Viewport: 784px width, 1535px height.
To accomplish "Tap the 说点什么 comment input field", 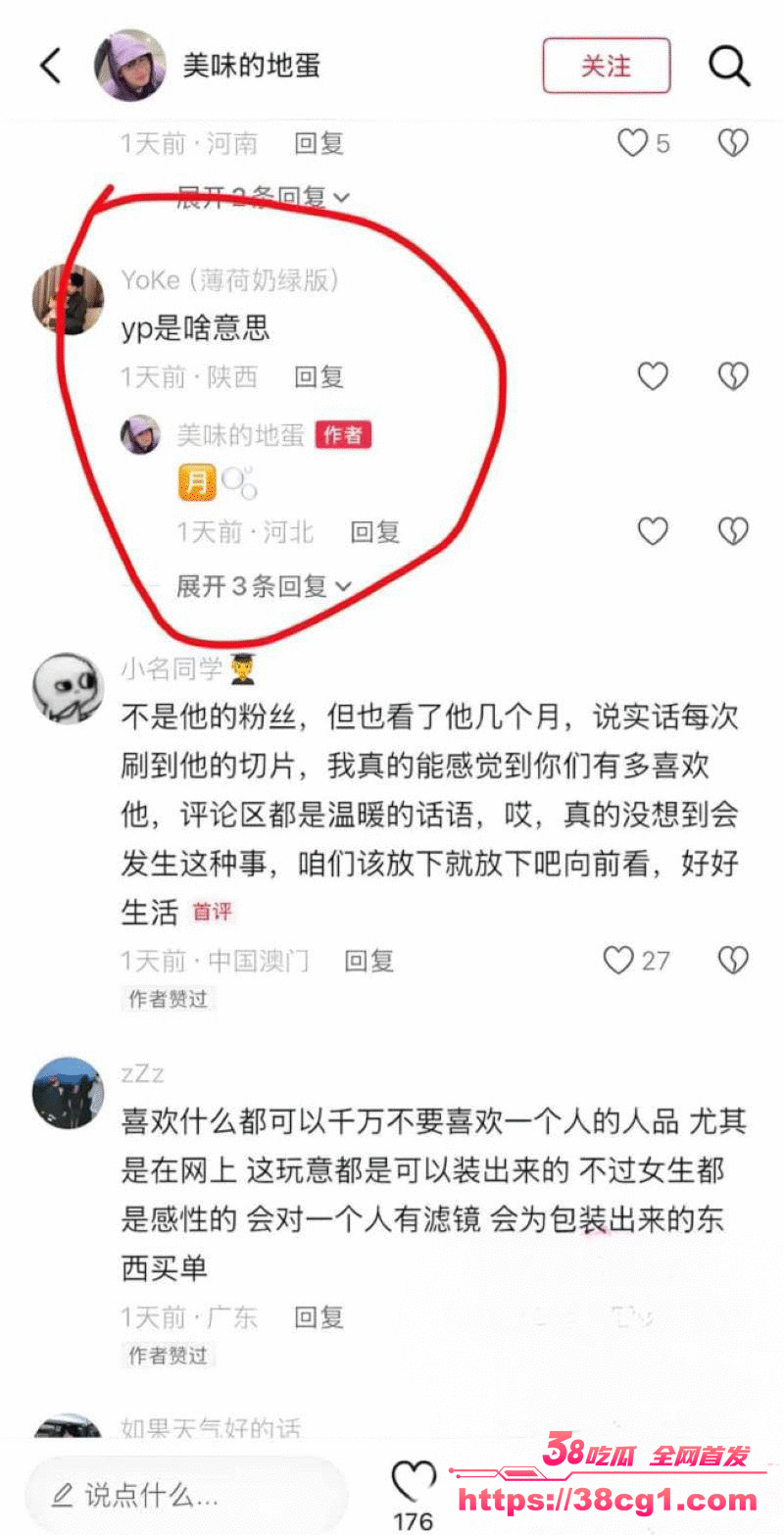I will click(186, 1494).
